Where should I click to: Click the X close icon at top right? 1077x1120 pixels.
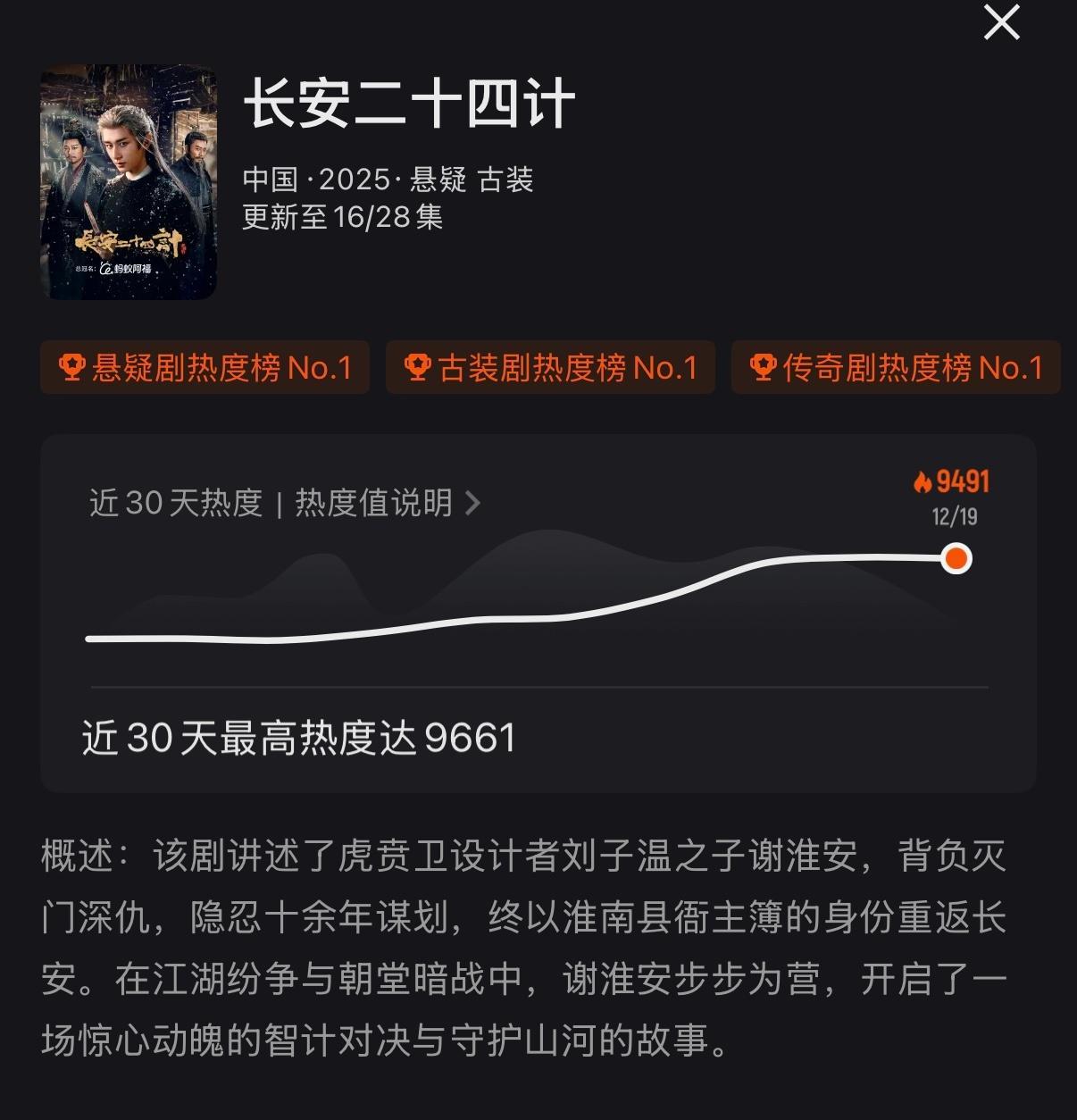pyautogui.click(x=1002, y=24)
